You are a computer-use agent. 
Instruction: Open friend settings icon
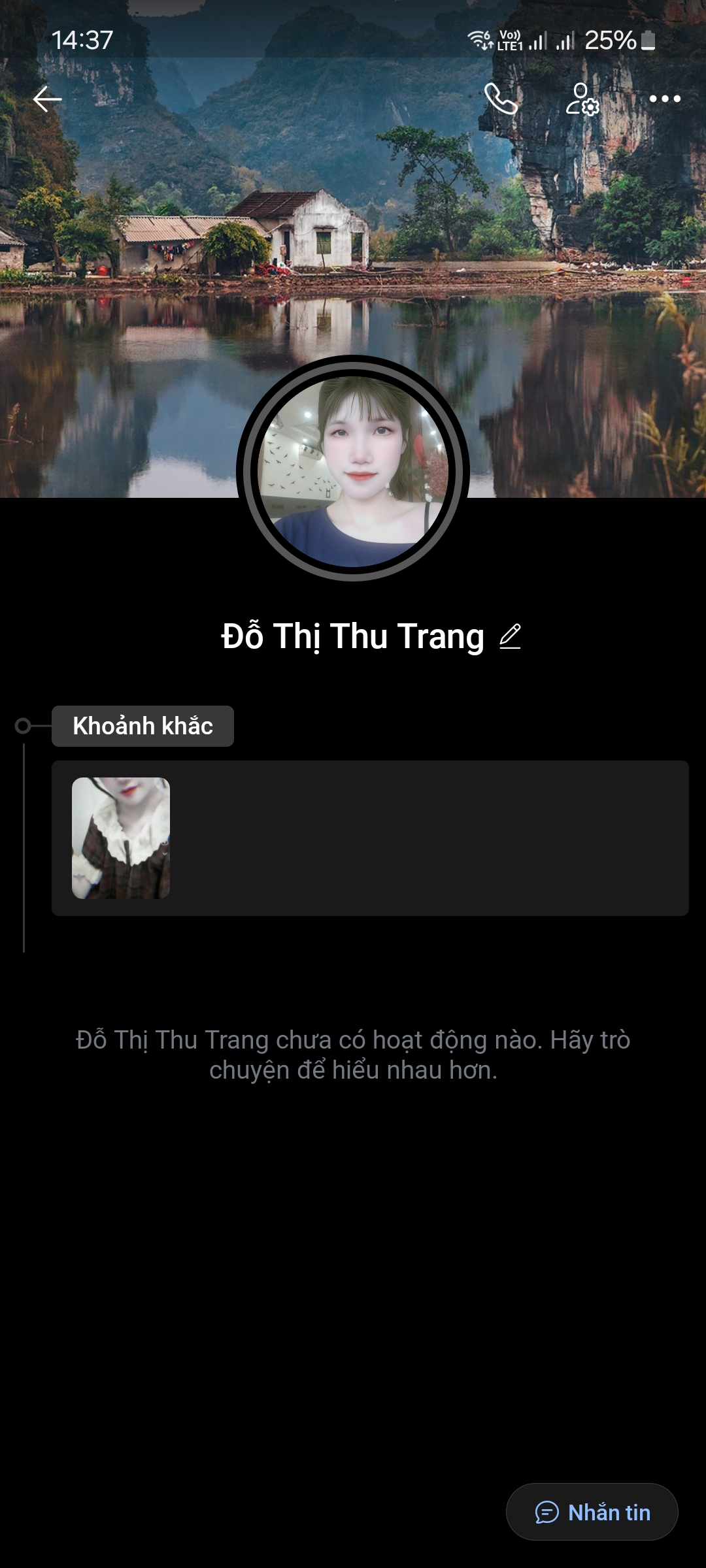[x=582, y=99]
